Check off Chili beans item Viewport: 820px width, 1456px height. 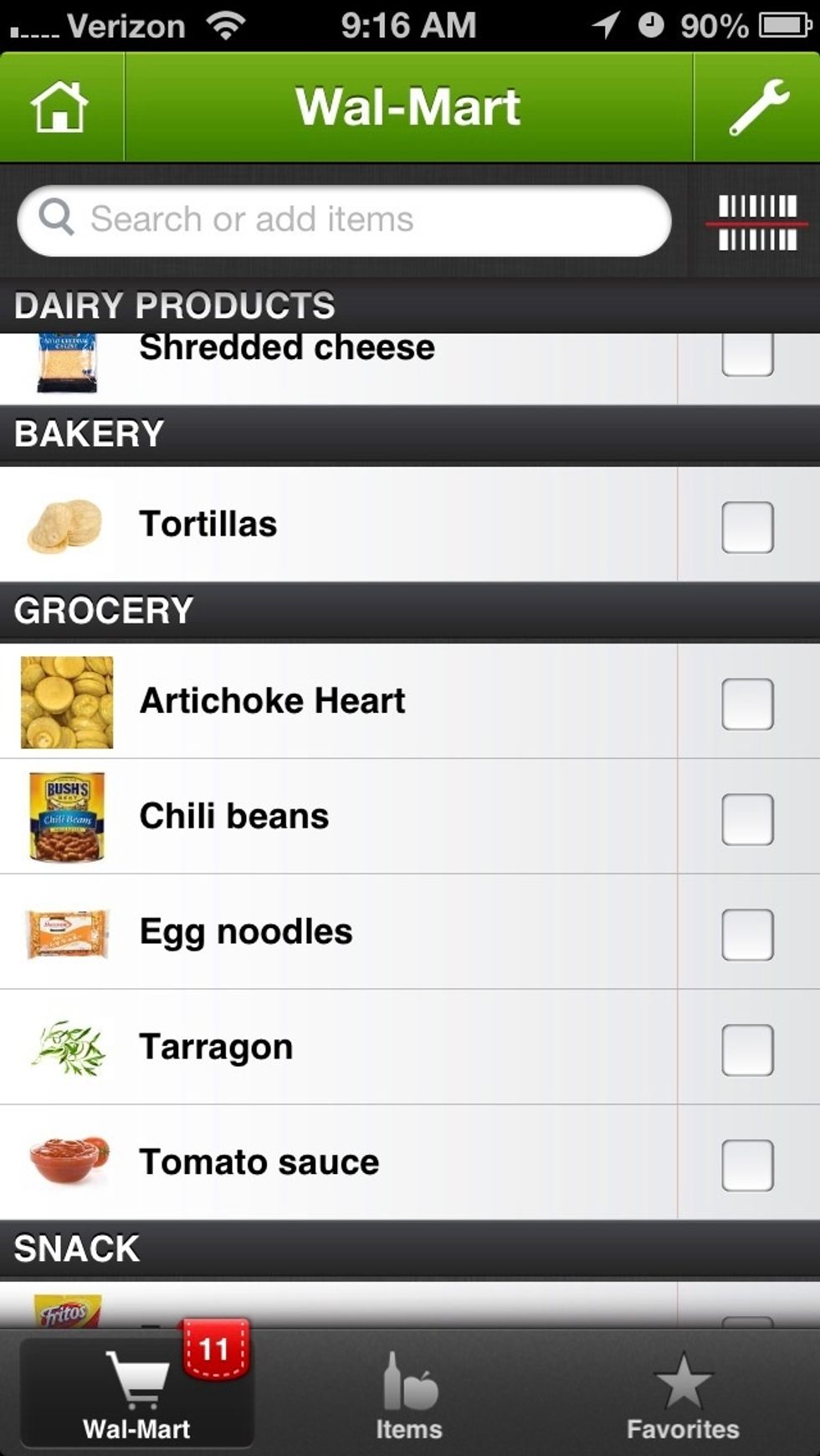[747, 816]
